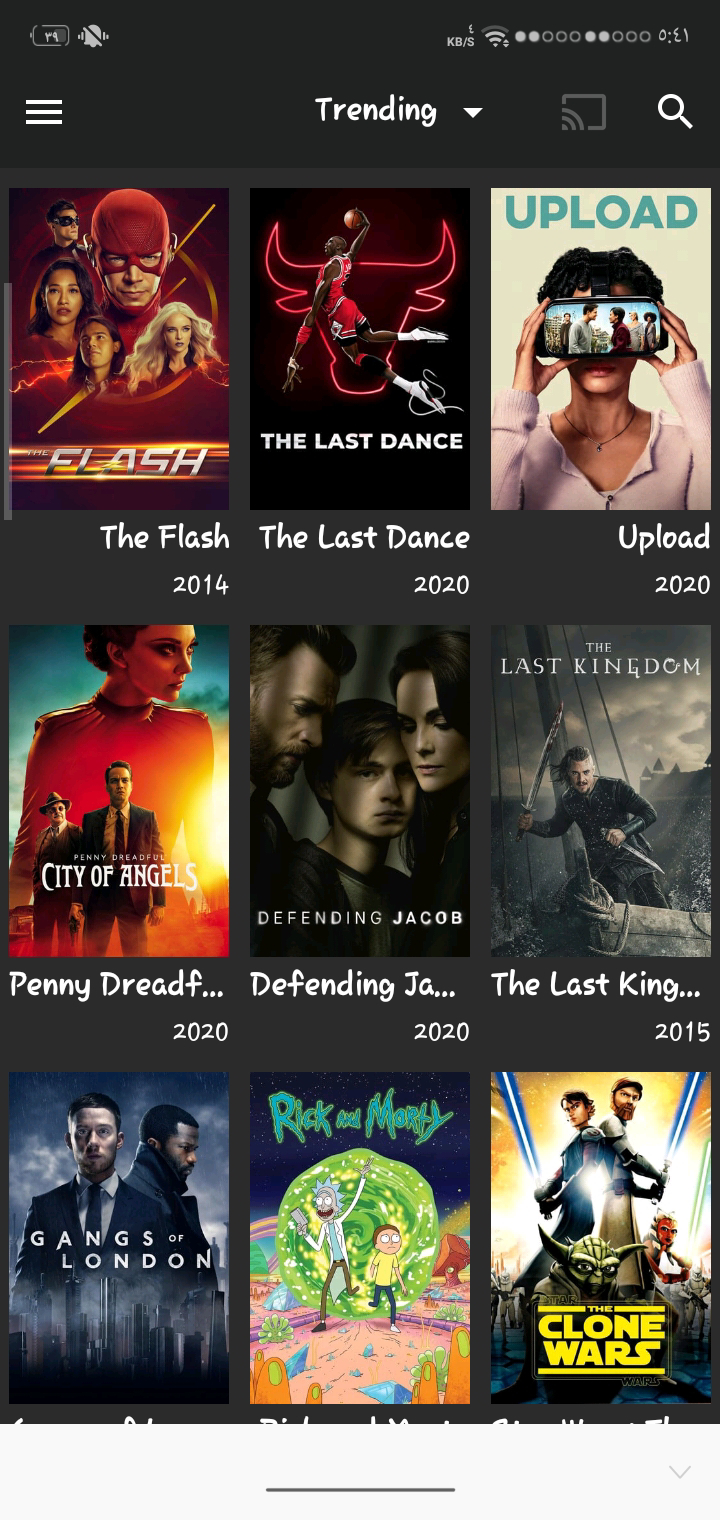Open the hamburger drawer menu
This screenshot has width=720, height=1520.
(x=44, y=112)
